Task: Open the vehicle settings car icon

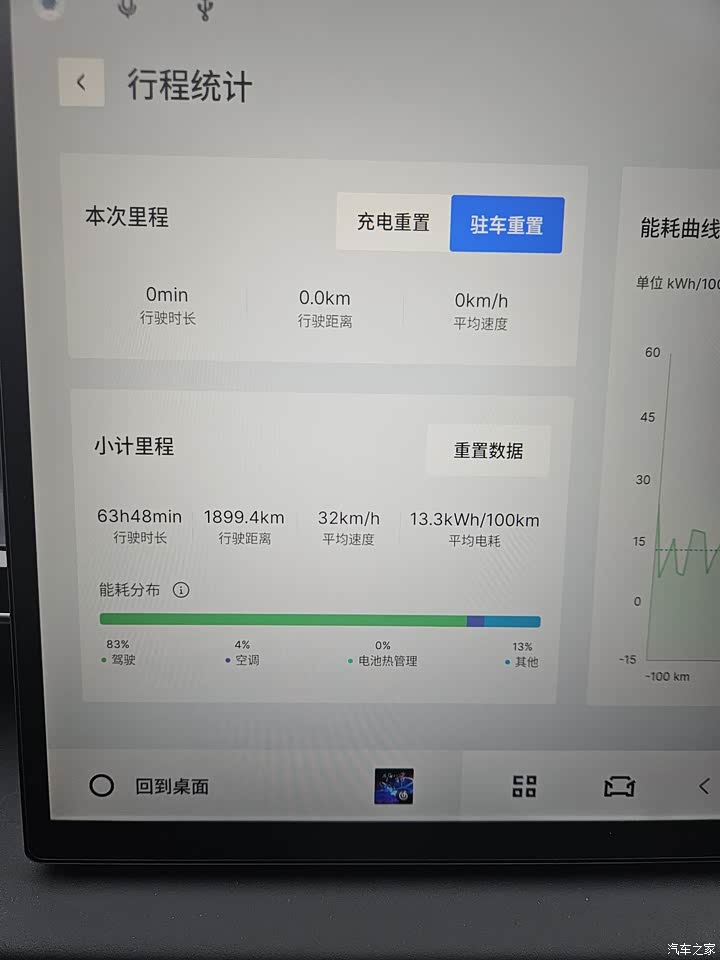Action: tap(619, 787)
